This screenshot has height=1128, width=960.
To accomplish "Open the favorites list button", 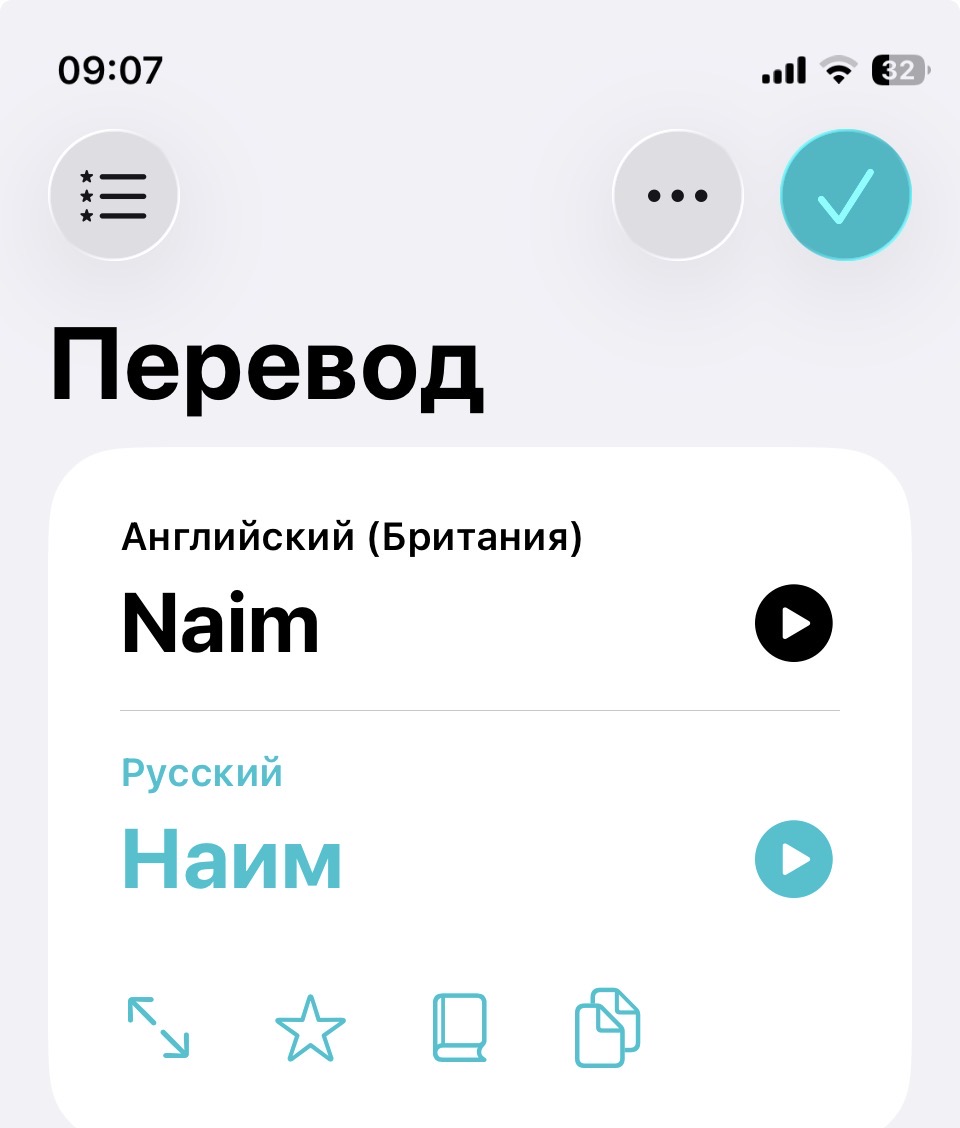I will coord(113,196).
